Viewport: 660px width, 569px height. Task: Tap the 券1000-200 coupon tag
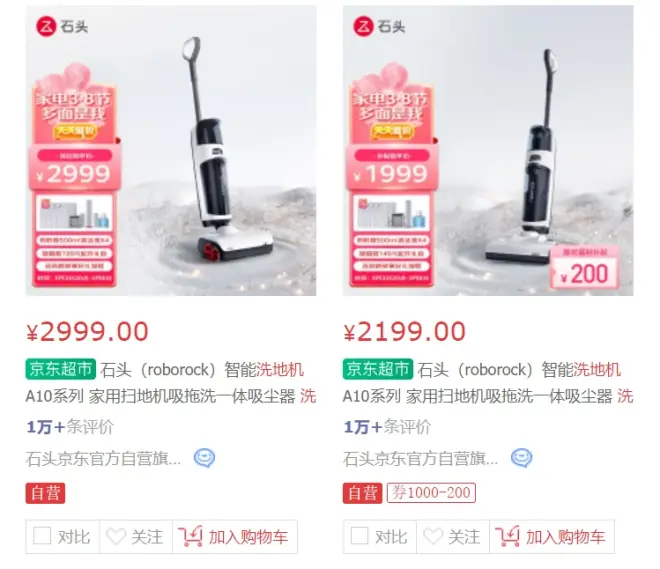point(431,493)
